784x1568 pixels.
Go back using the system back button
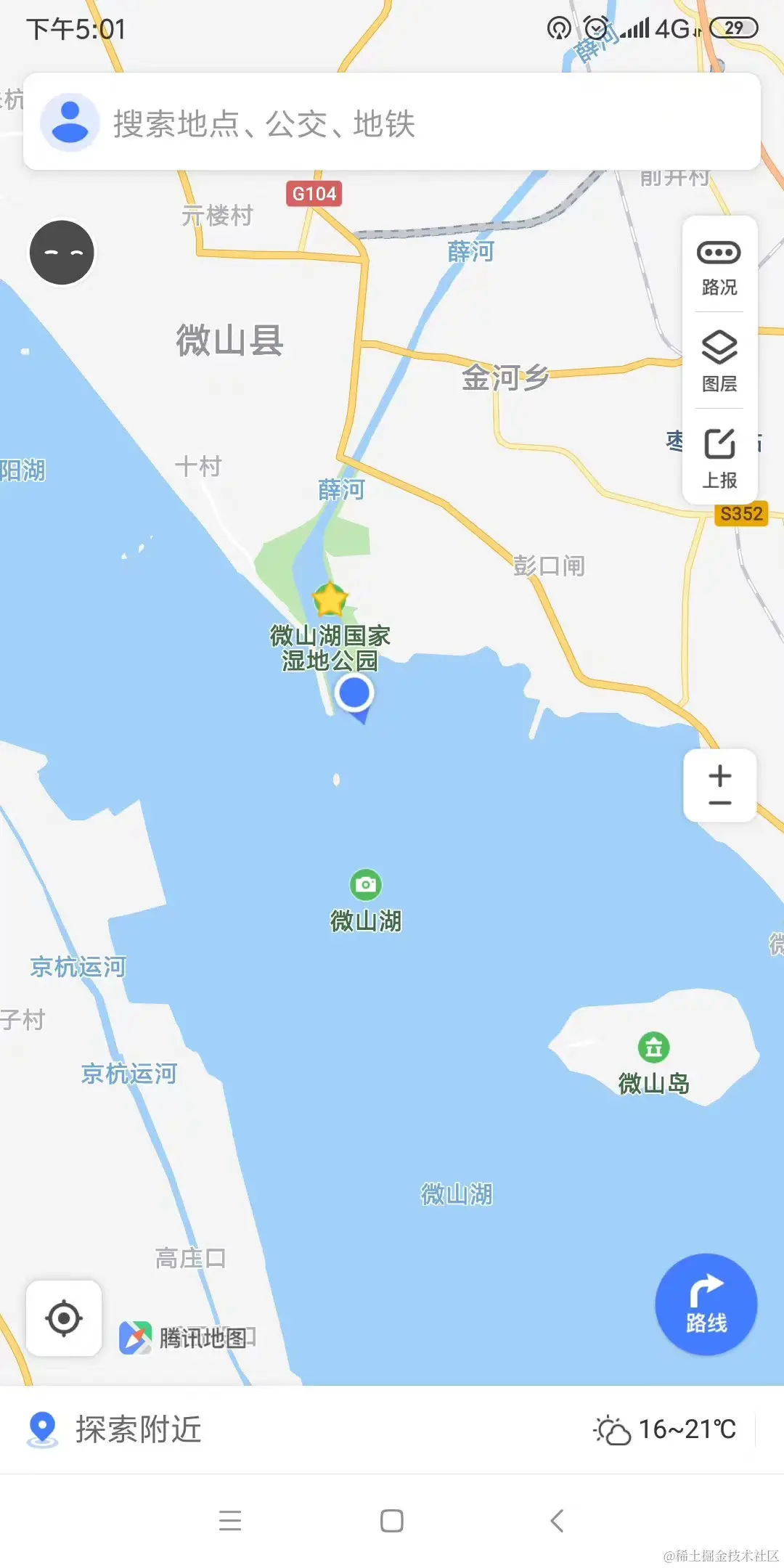557,1520
